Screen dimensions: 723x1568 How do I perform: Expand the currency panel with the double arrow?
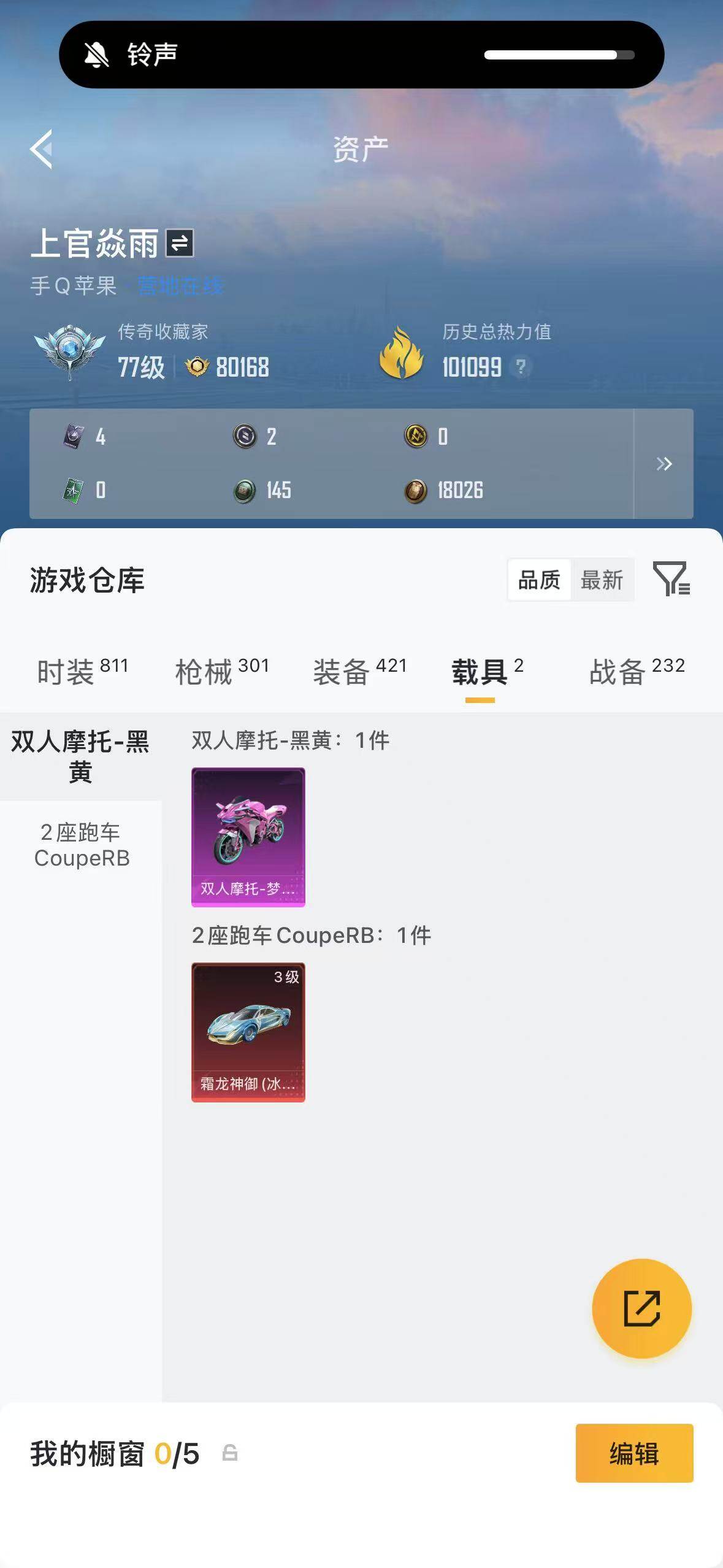coord(665,464)
